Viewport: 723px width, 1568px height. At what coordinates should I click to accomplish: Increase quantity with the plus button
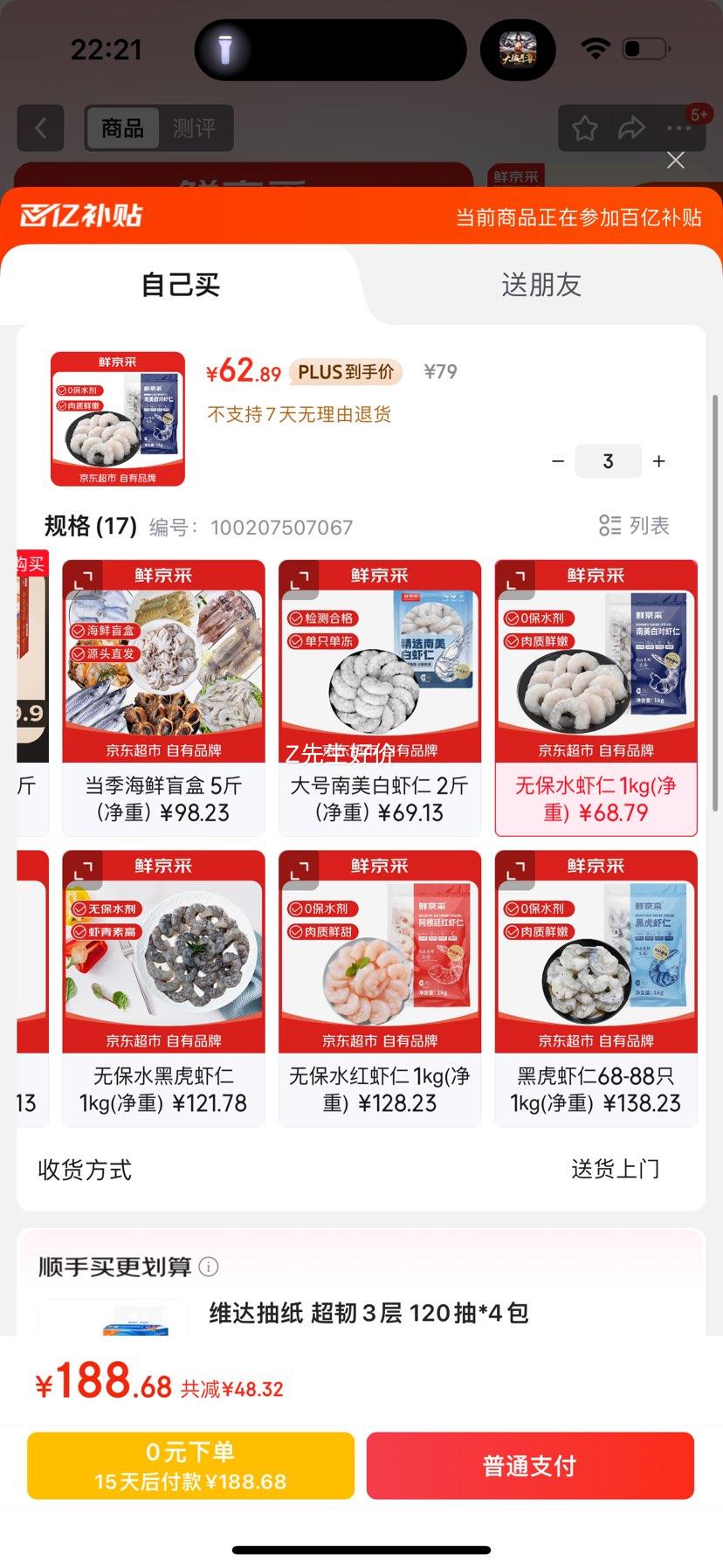coord(659,461)
